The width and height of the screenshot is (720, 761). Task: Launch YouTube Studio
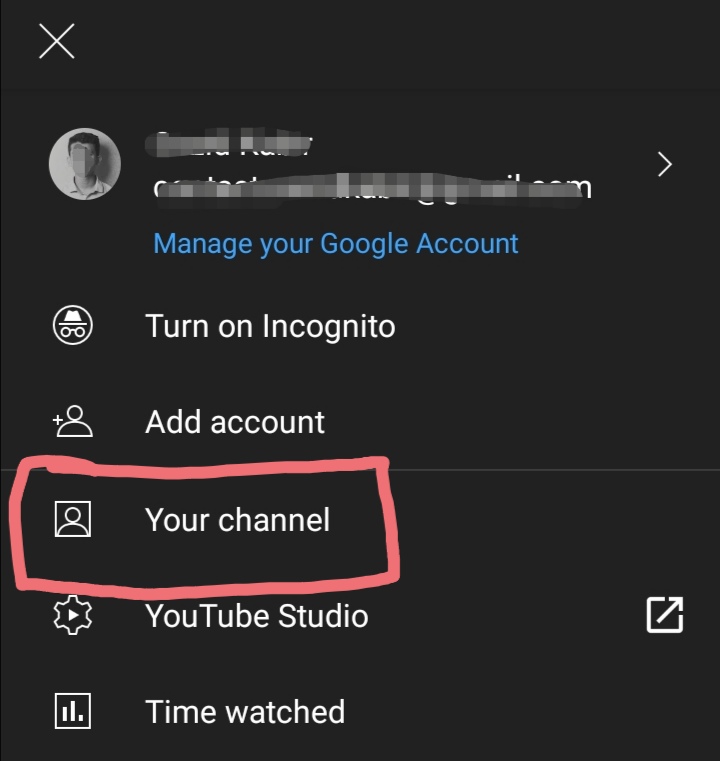[x=257, y=615]
